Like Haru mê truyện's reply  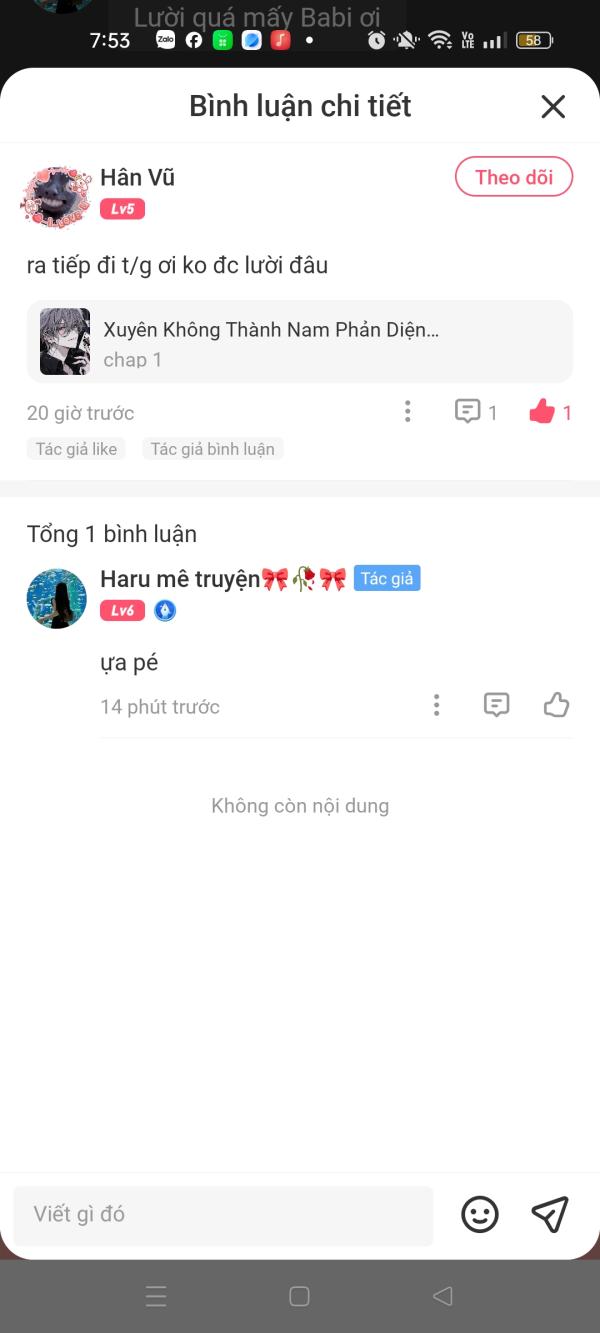(x=556, y=706)
